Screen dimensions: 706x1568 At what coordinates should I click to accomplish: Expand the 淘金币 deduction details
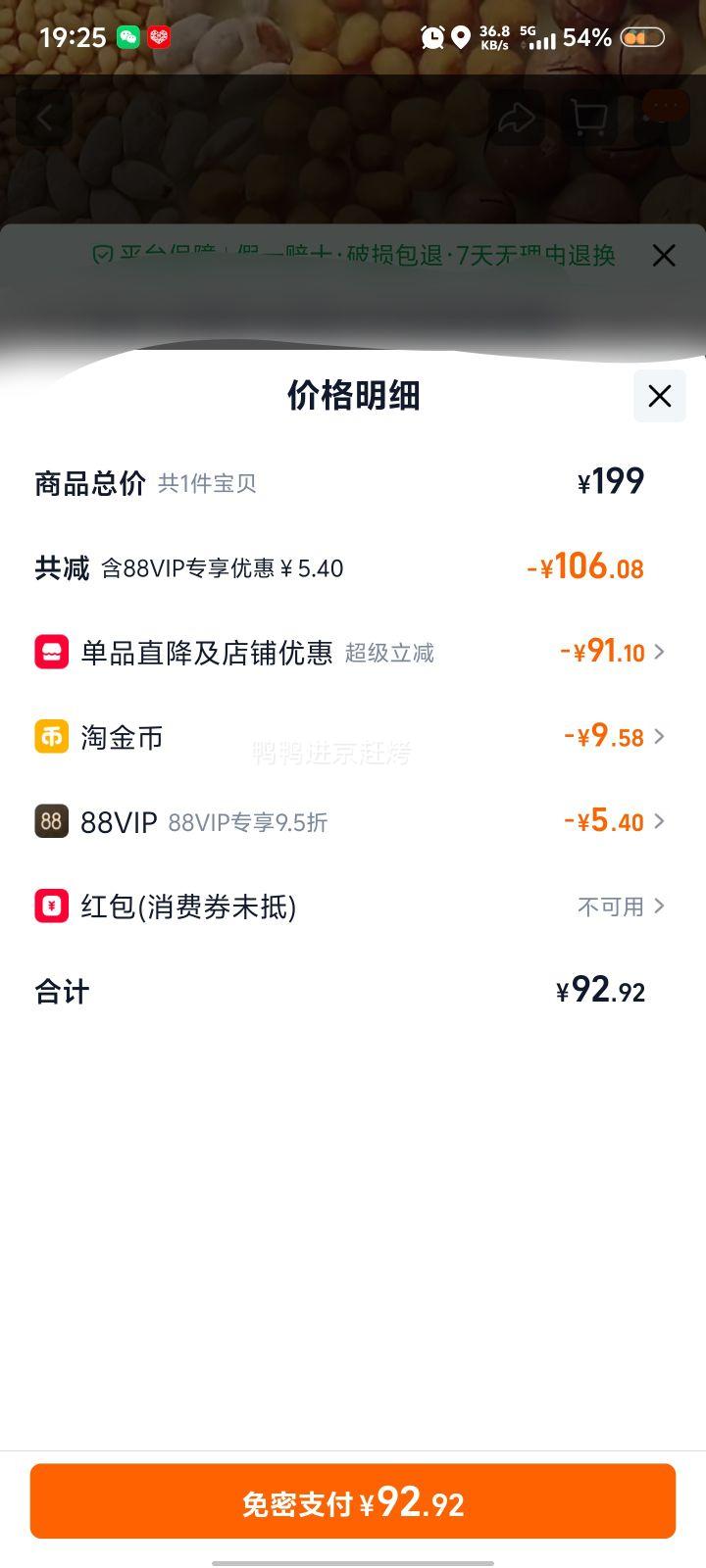tap(659, 736)
